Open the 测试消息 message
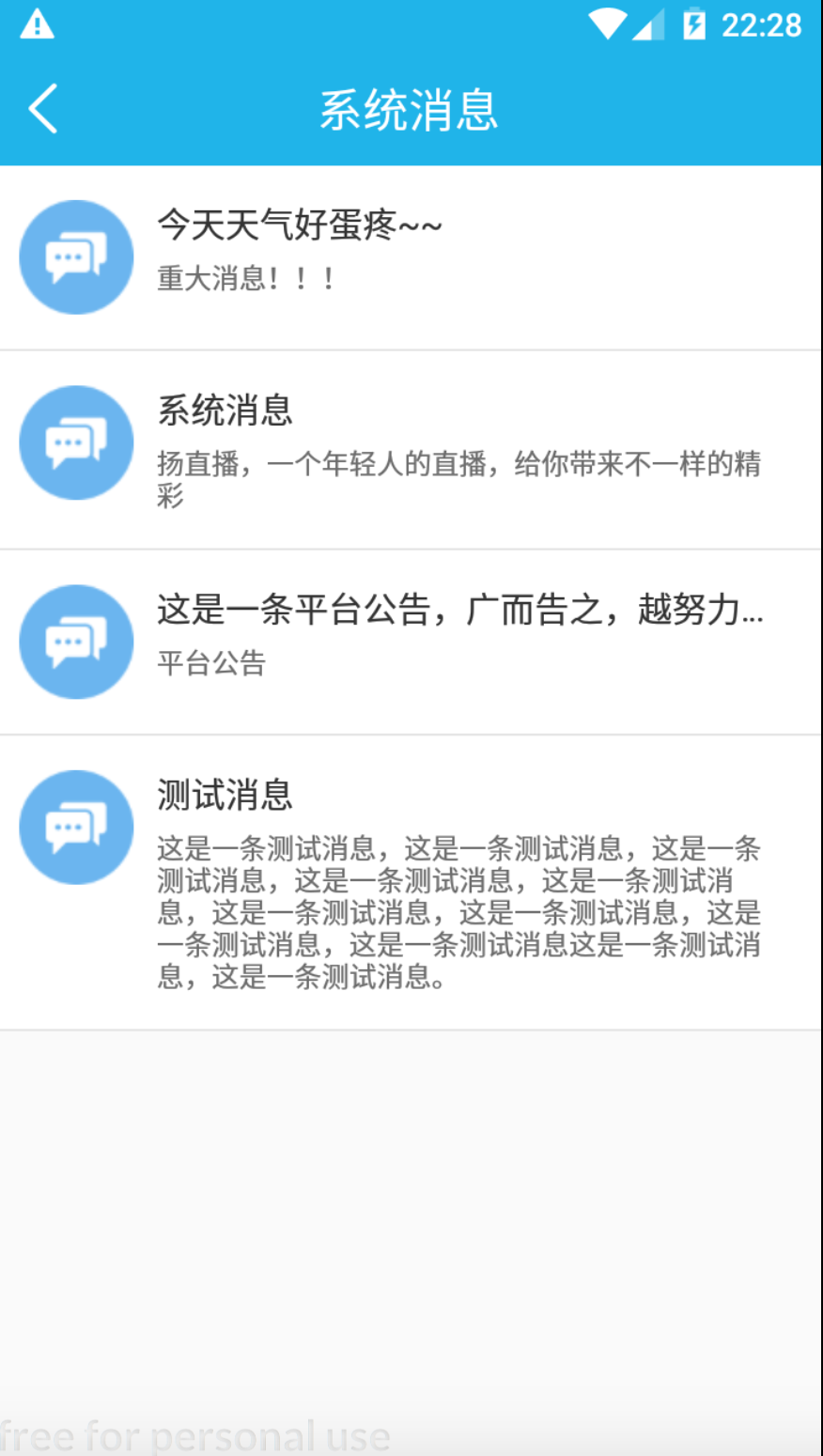The height and width of the screenshot is (1456, 823). click(411, 881)
